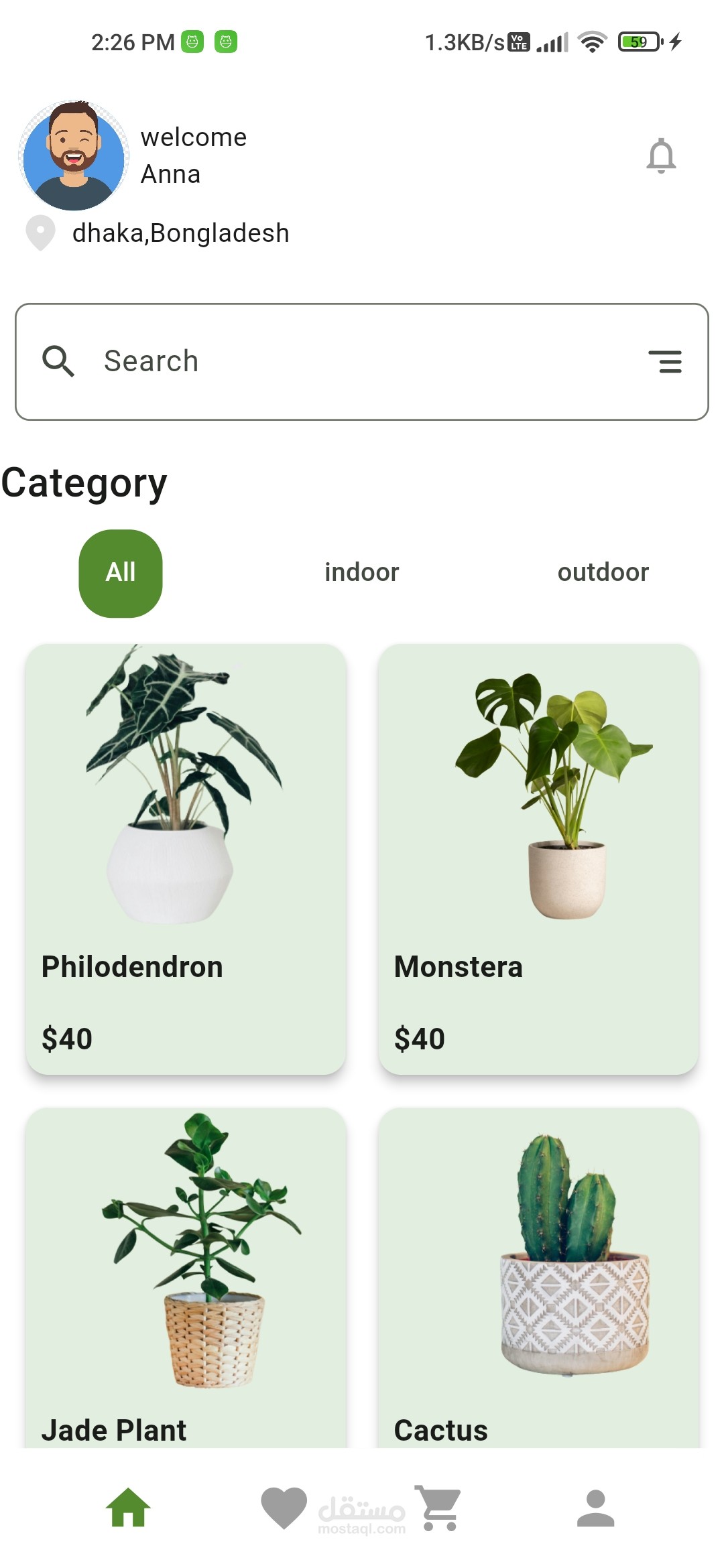Open the Philodendron product card
The image size is (724, 1568).
(x=186, y=858)
